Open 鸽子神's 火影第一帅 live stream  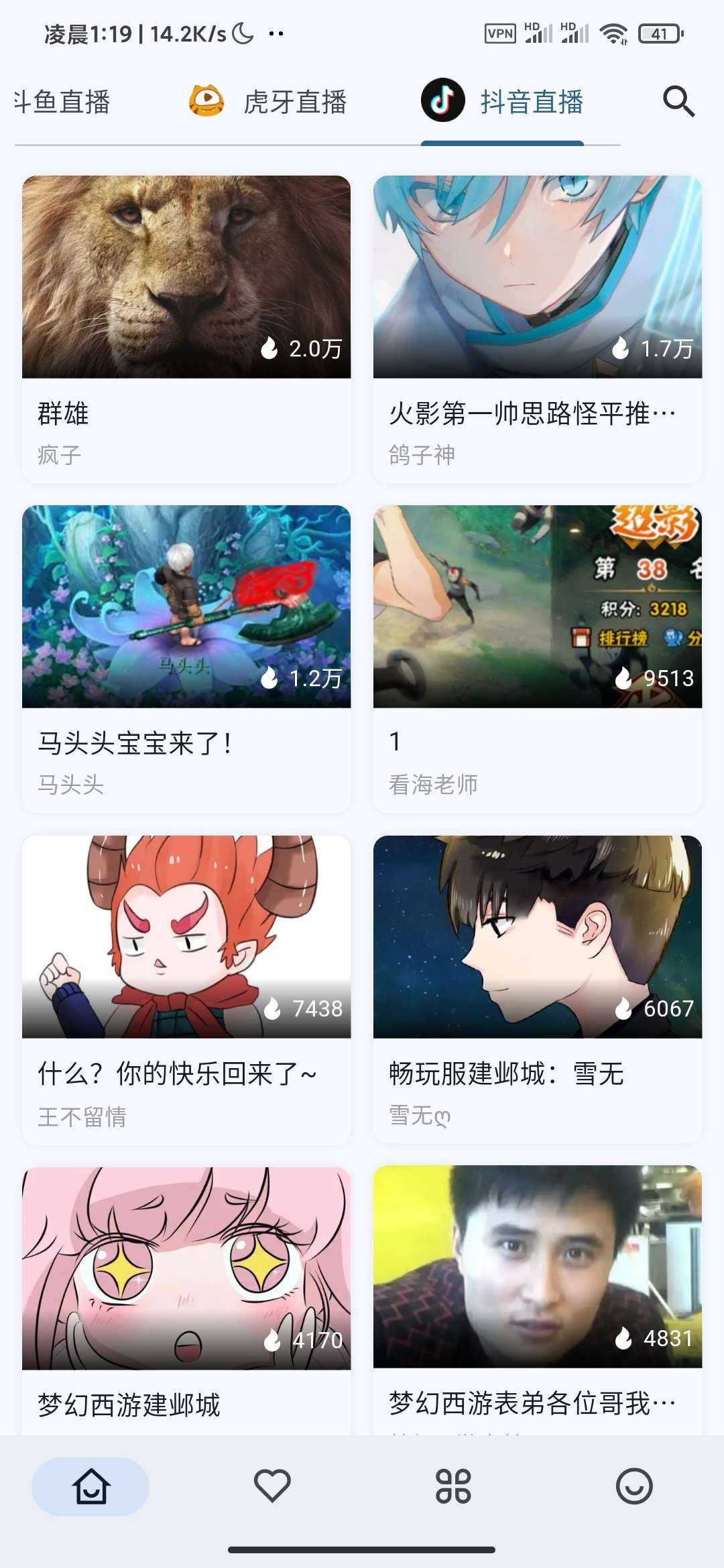[x=538, y=328]
